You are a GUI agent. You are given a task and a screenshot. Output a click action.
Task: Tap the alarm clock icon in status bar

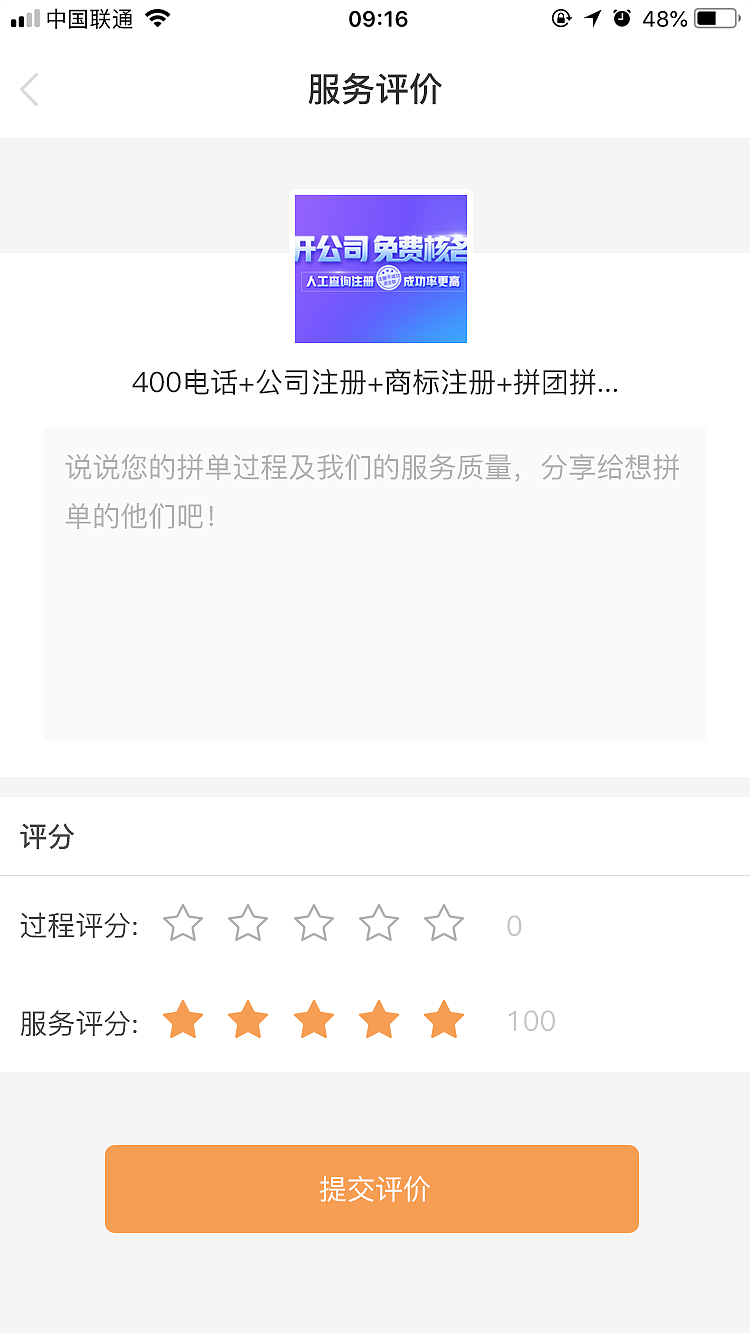pyautogui.click(x=622, y=17)
